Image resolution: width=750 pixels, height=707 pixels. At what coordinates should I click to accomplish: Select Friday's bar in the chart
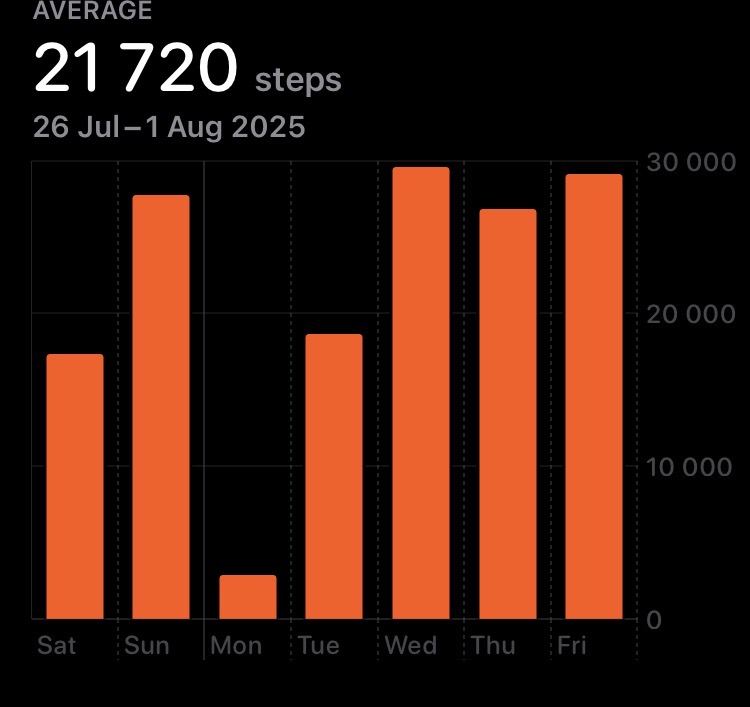click(593, 397)
